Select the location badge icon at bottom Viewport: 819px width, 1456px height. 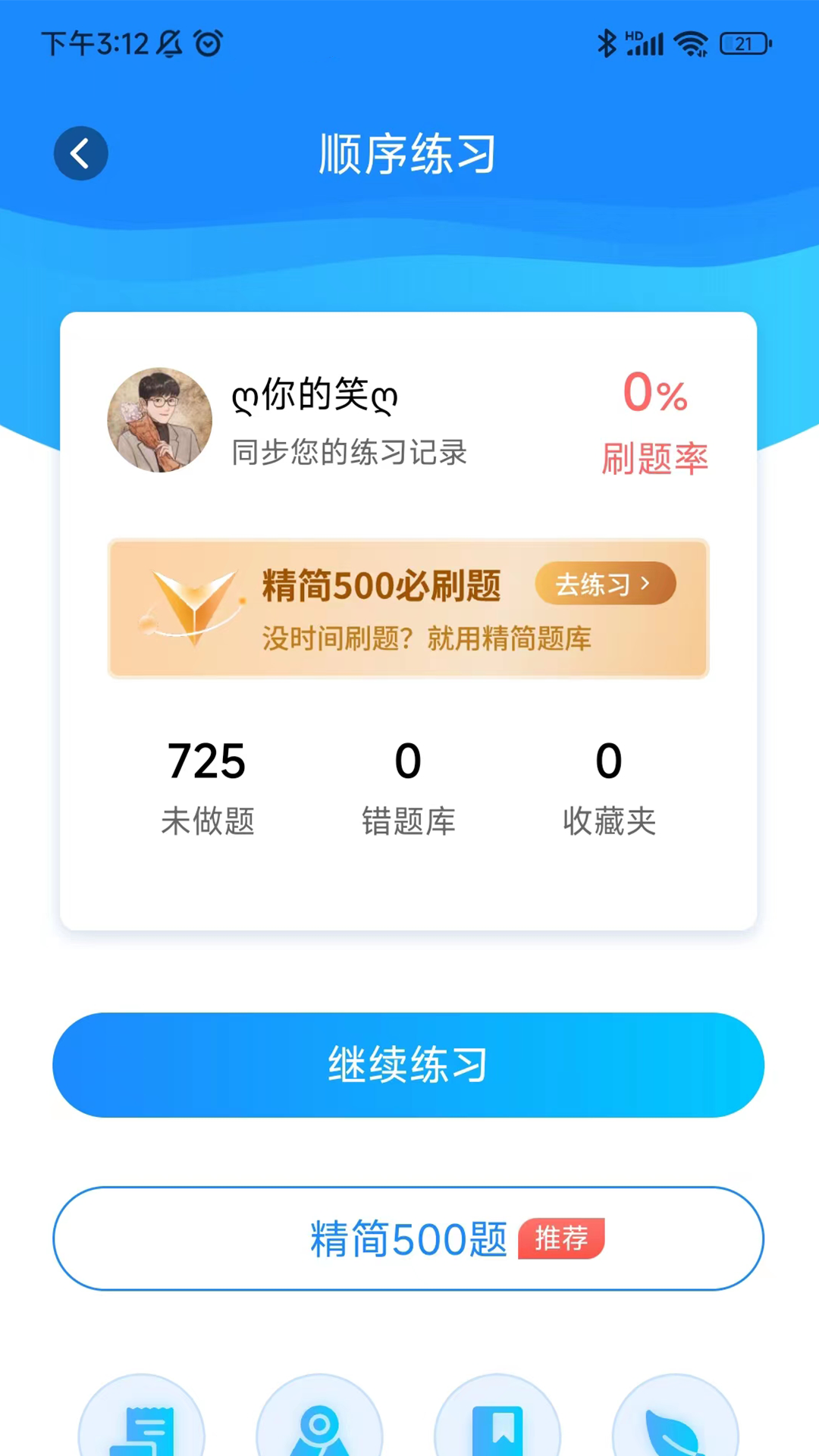(318, 1426)
